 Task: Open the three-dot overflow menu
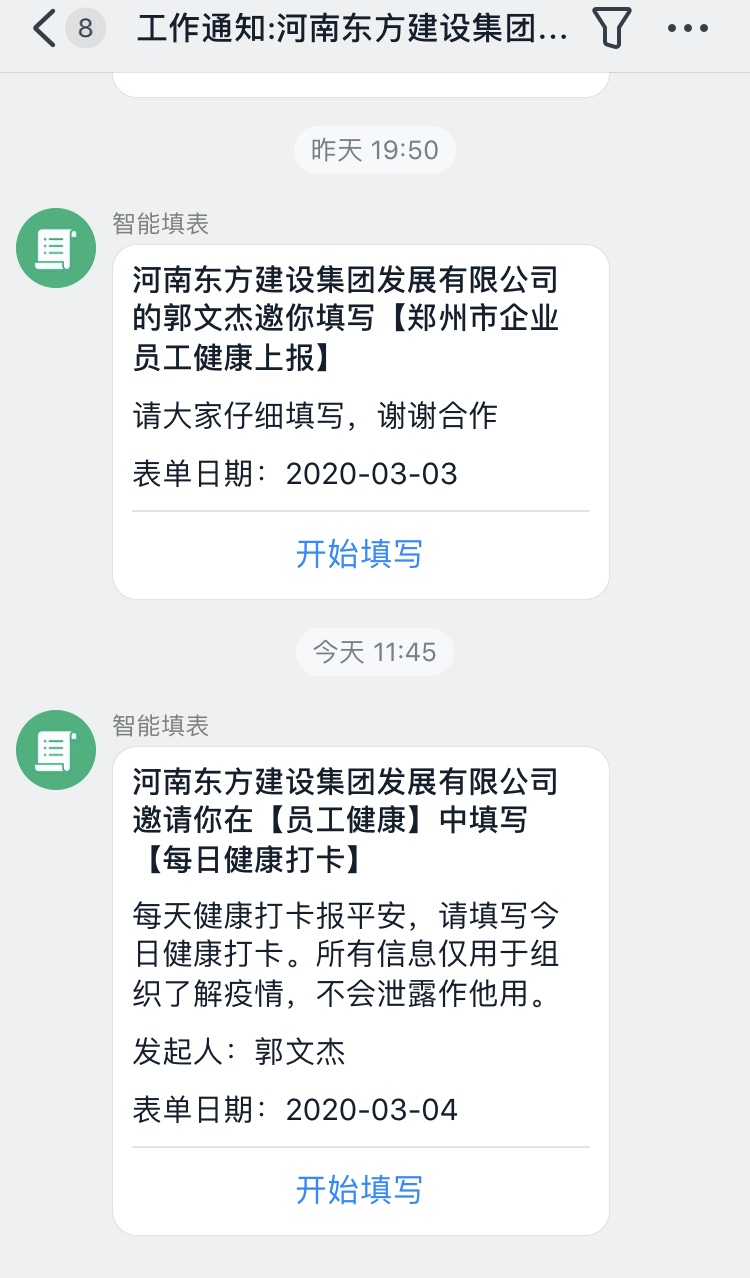[688, 29]
